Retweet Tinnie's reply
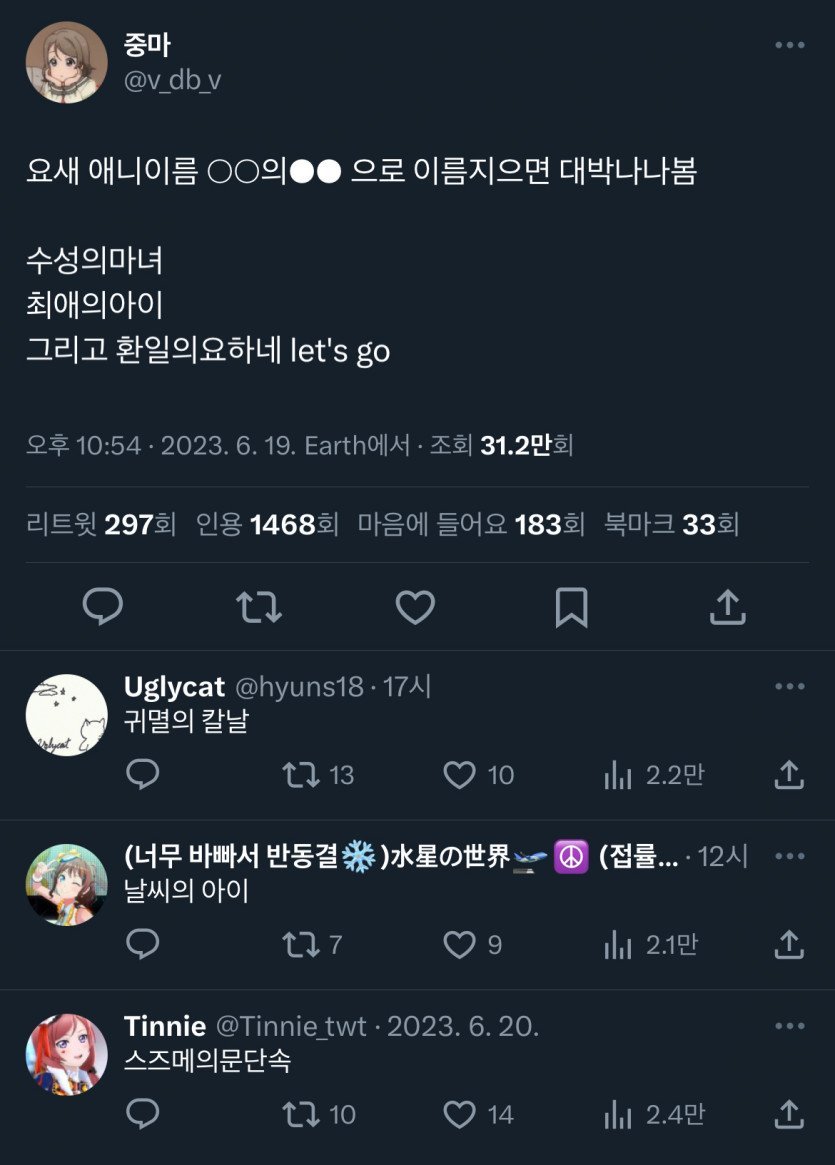This screenshot has height=1165, width=835. point(301,1115)
